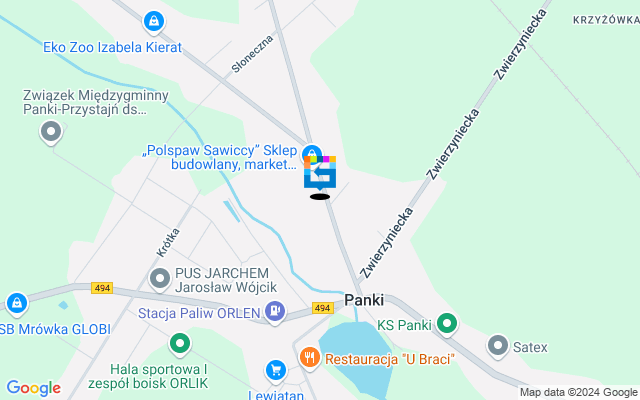640x400 pixels.
Task: Select Stacja Paliw ORLEN fuel marker
Action: (274, 309)
